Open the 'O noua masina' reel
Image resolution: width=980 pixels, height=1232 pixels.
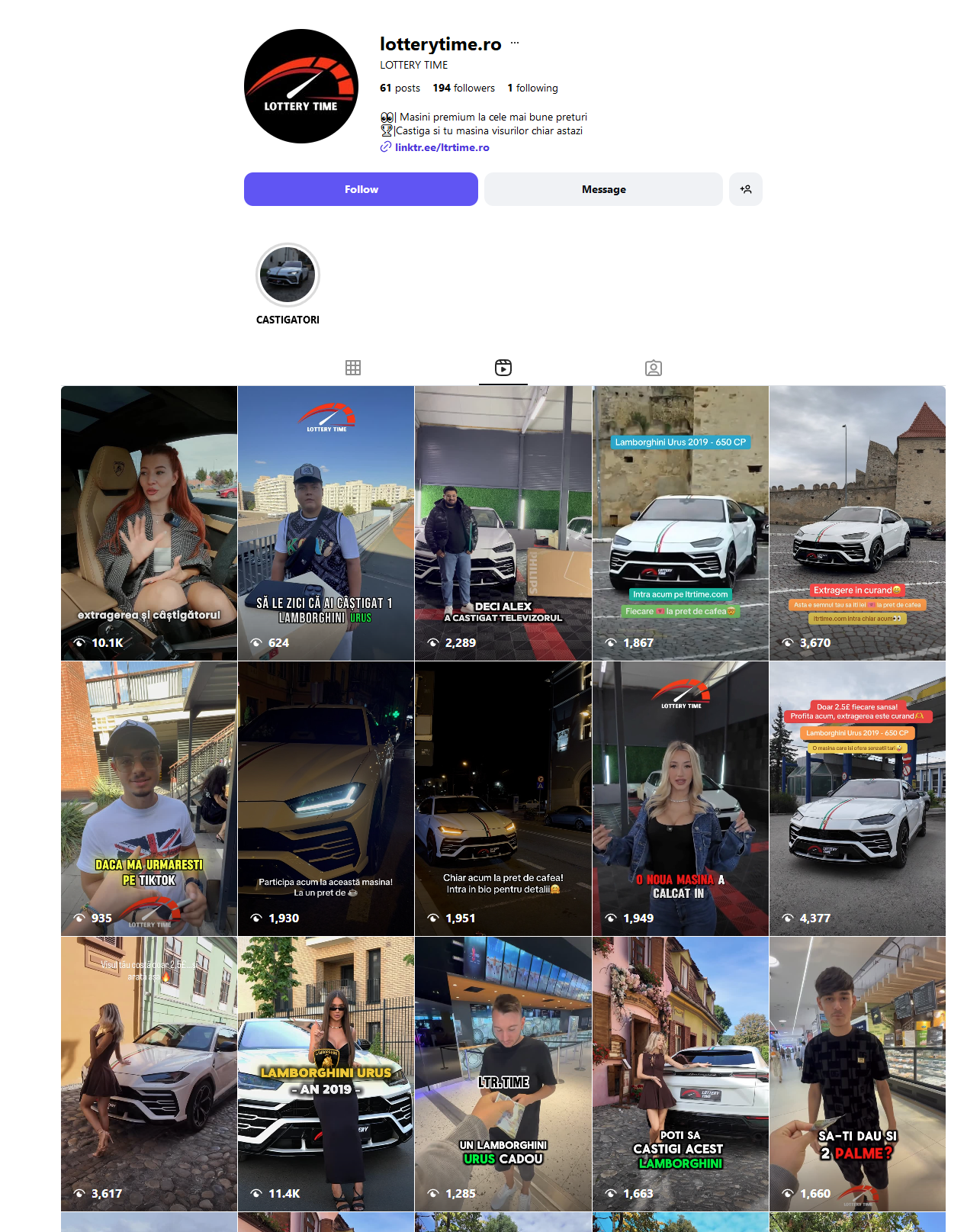coord(680,798)
